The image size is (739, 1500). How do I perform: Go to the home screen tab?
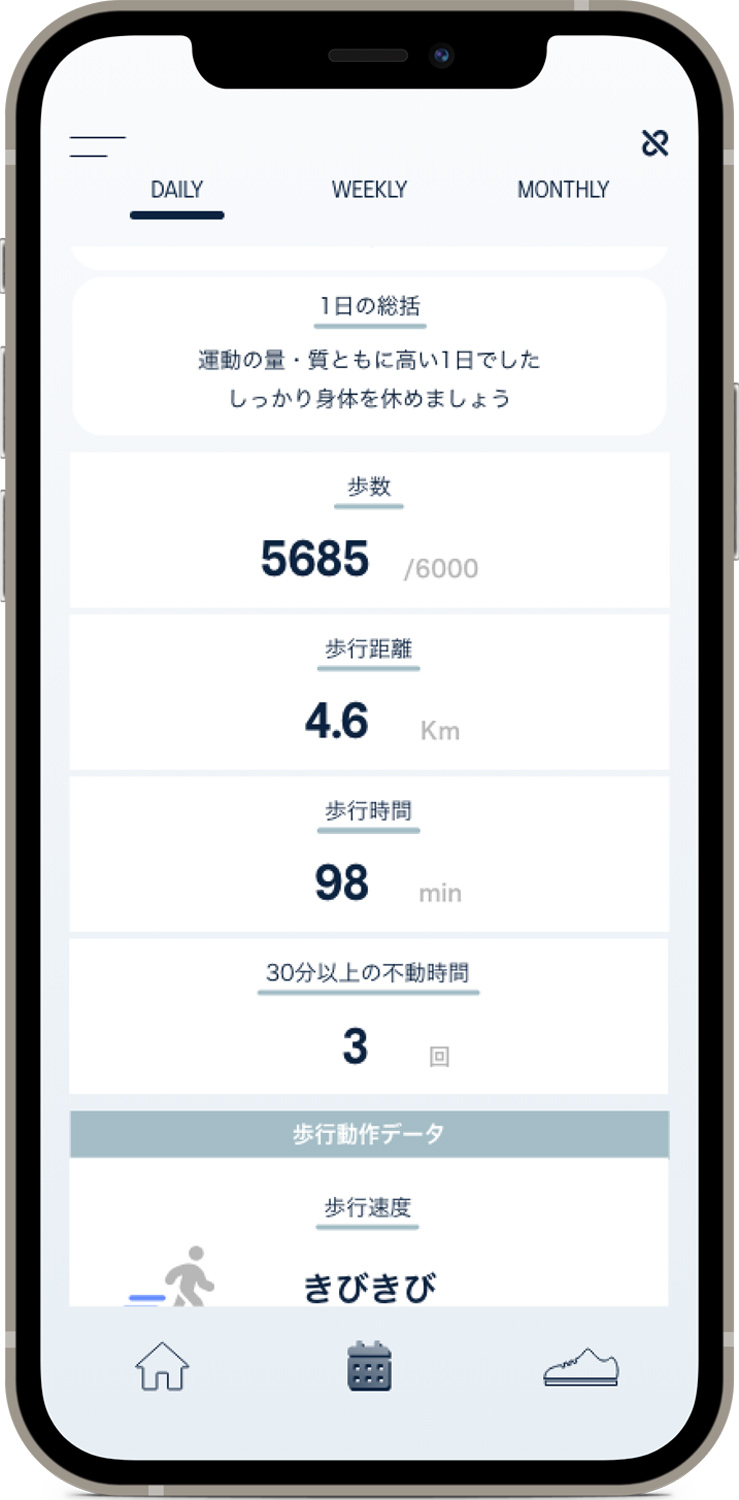[x=162, y=1366]
